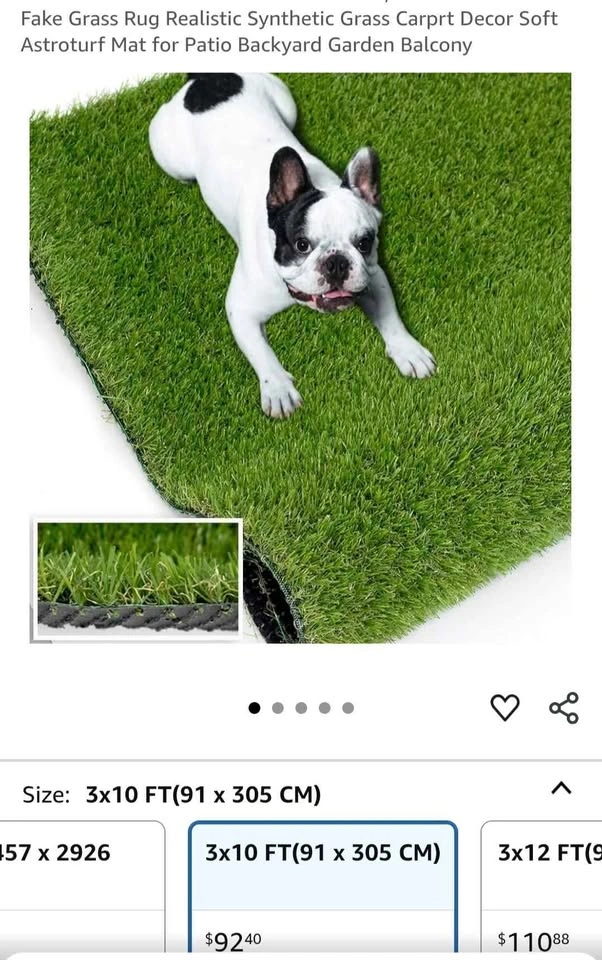602x960 pixels.
Task: Jump to the second product image dot
Action: coord(278,708)
